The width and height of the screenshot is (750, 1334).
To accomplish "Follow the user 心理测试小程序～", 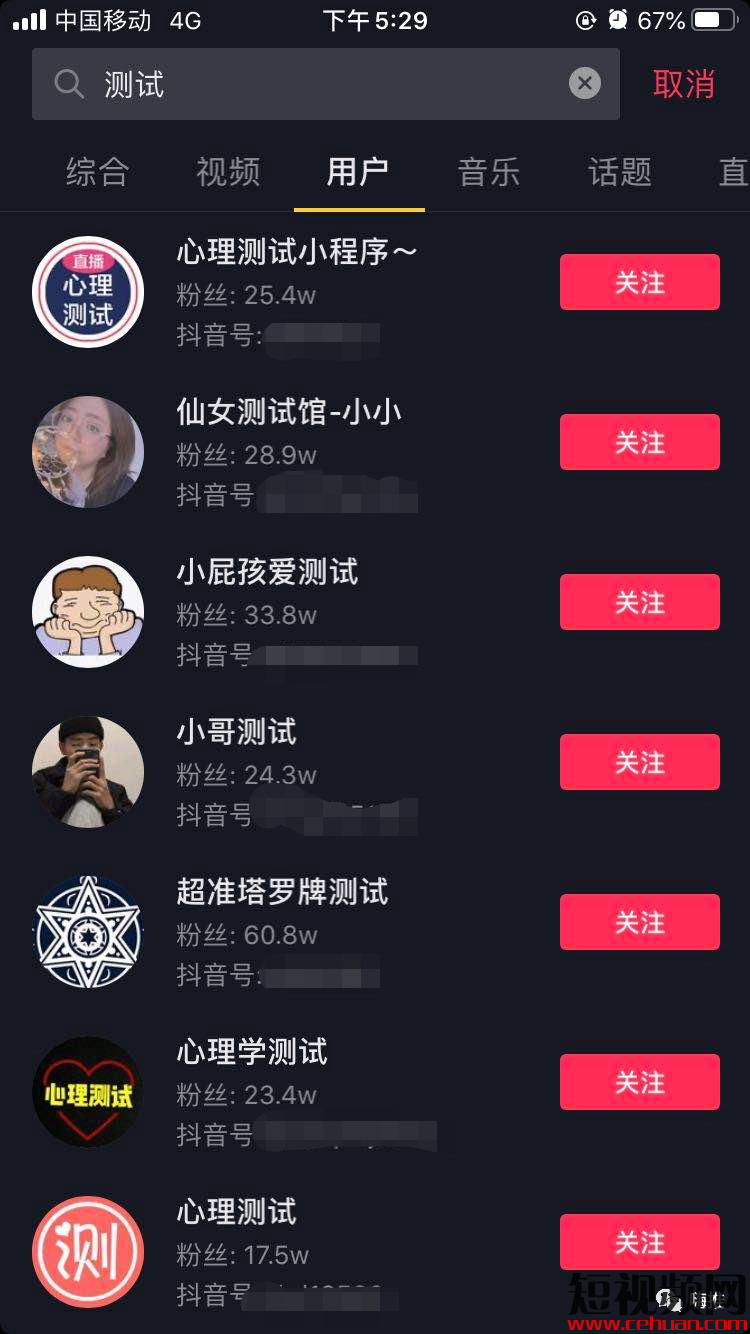I will pos(639,282).
